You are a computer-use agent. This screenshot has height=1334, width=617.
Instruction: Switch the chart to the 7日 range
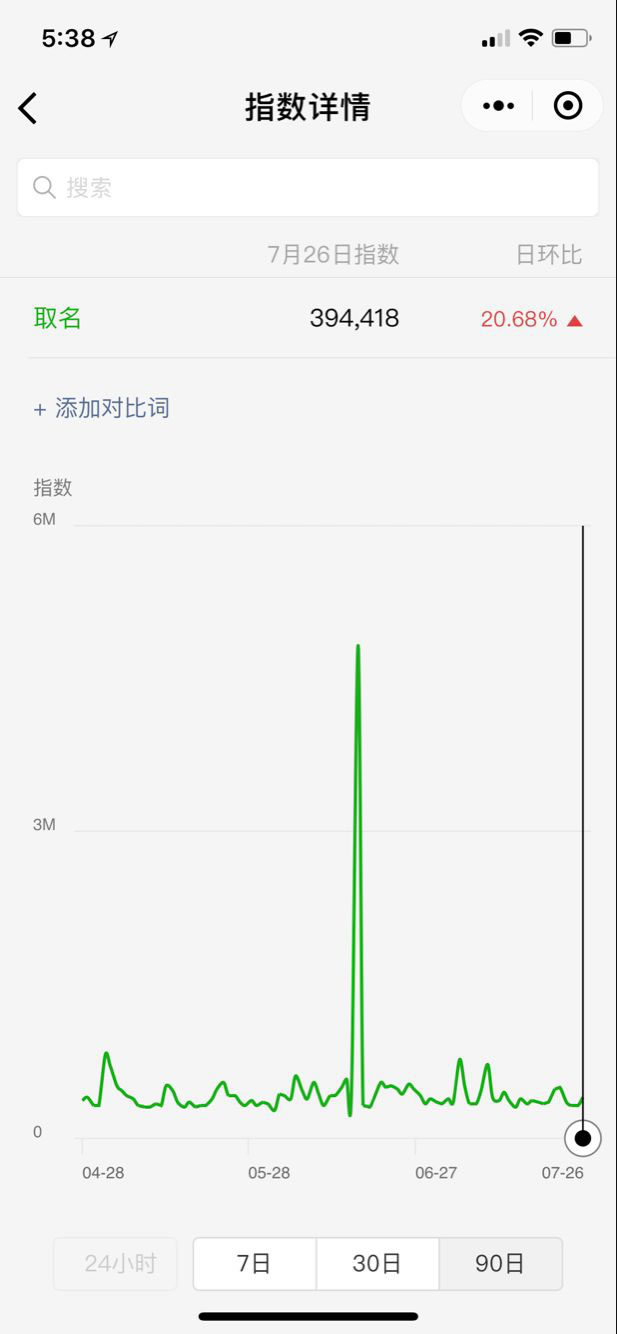click(254, 1264)
